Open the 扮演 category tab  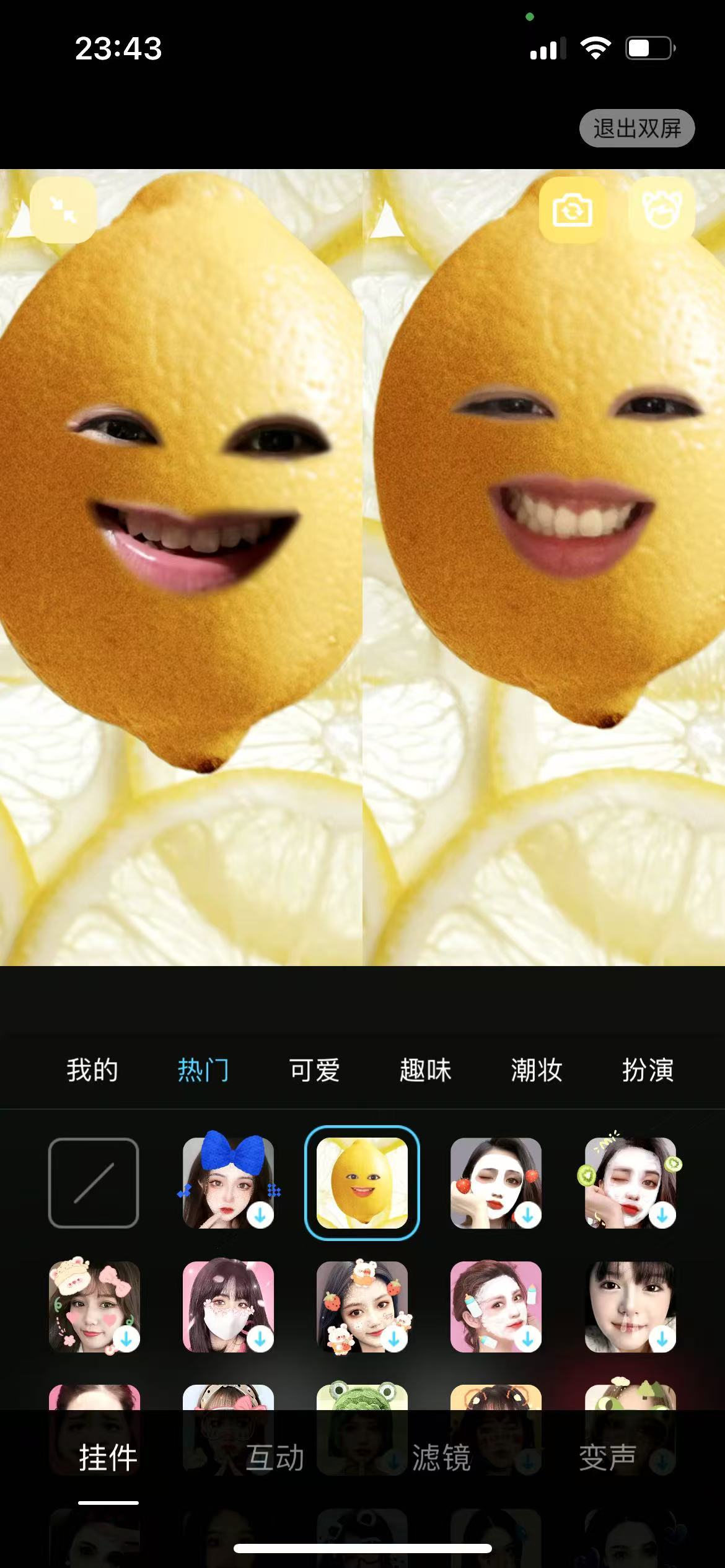click(x=648, y=1070)
